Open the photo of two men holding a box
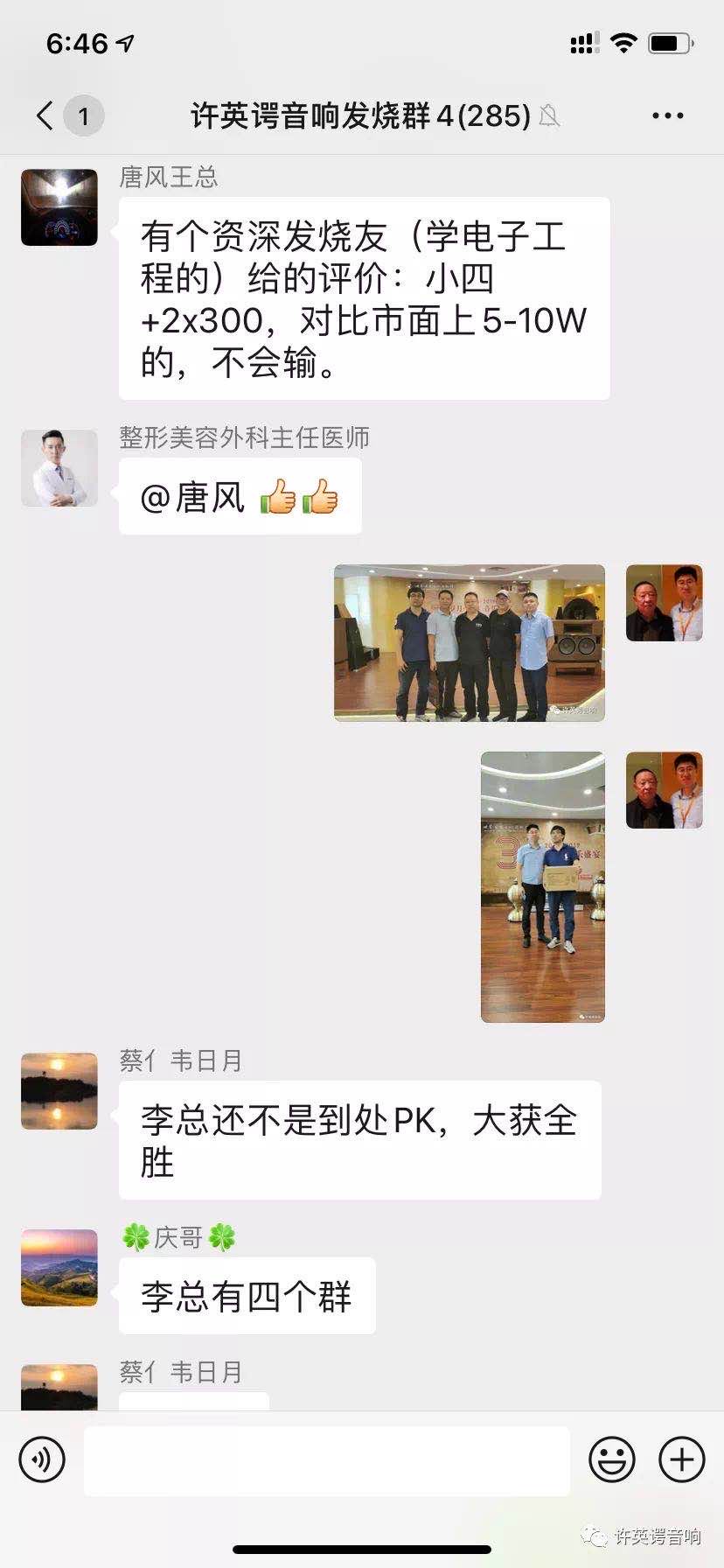 point(542,886)
